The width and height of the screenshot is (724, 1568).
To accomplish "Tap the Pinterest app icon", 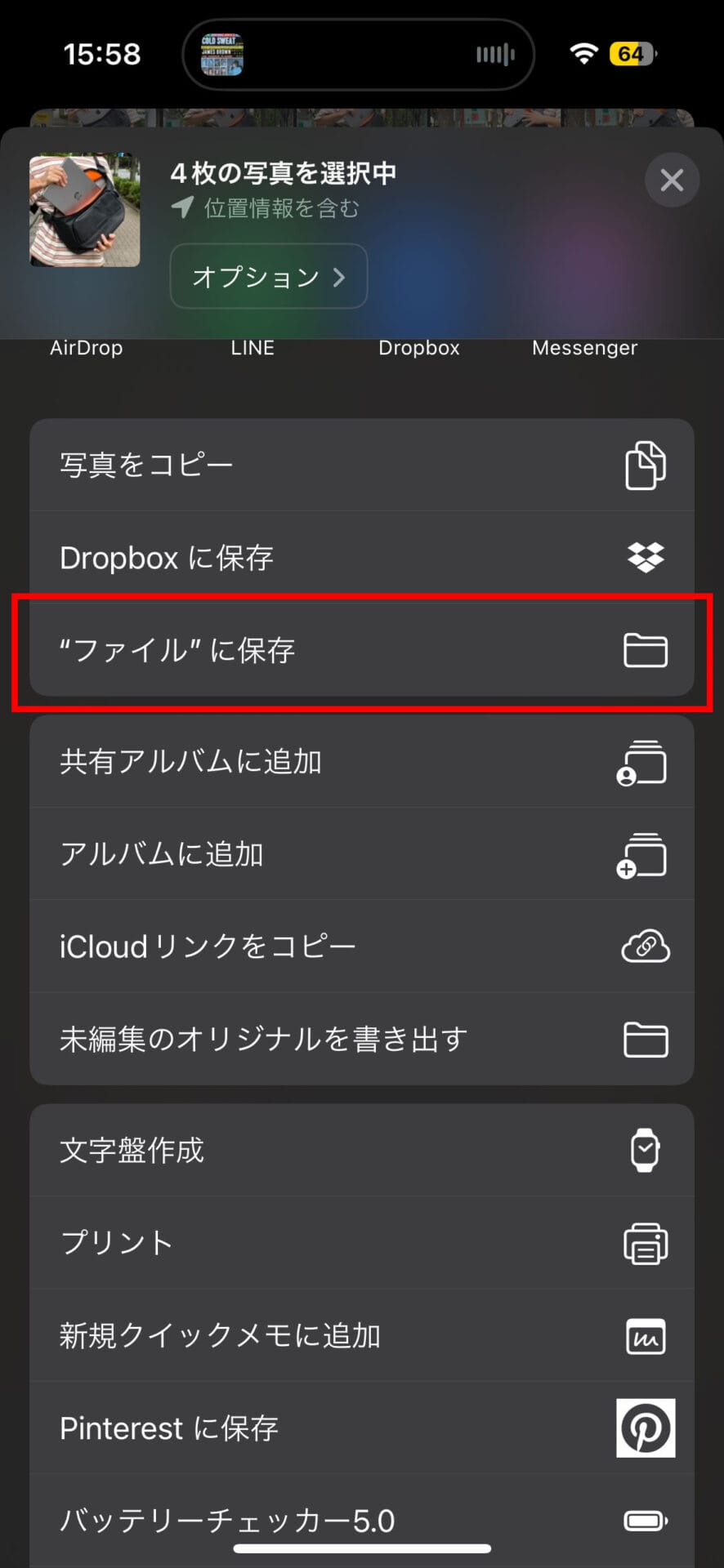I will tap(645, 1428).
